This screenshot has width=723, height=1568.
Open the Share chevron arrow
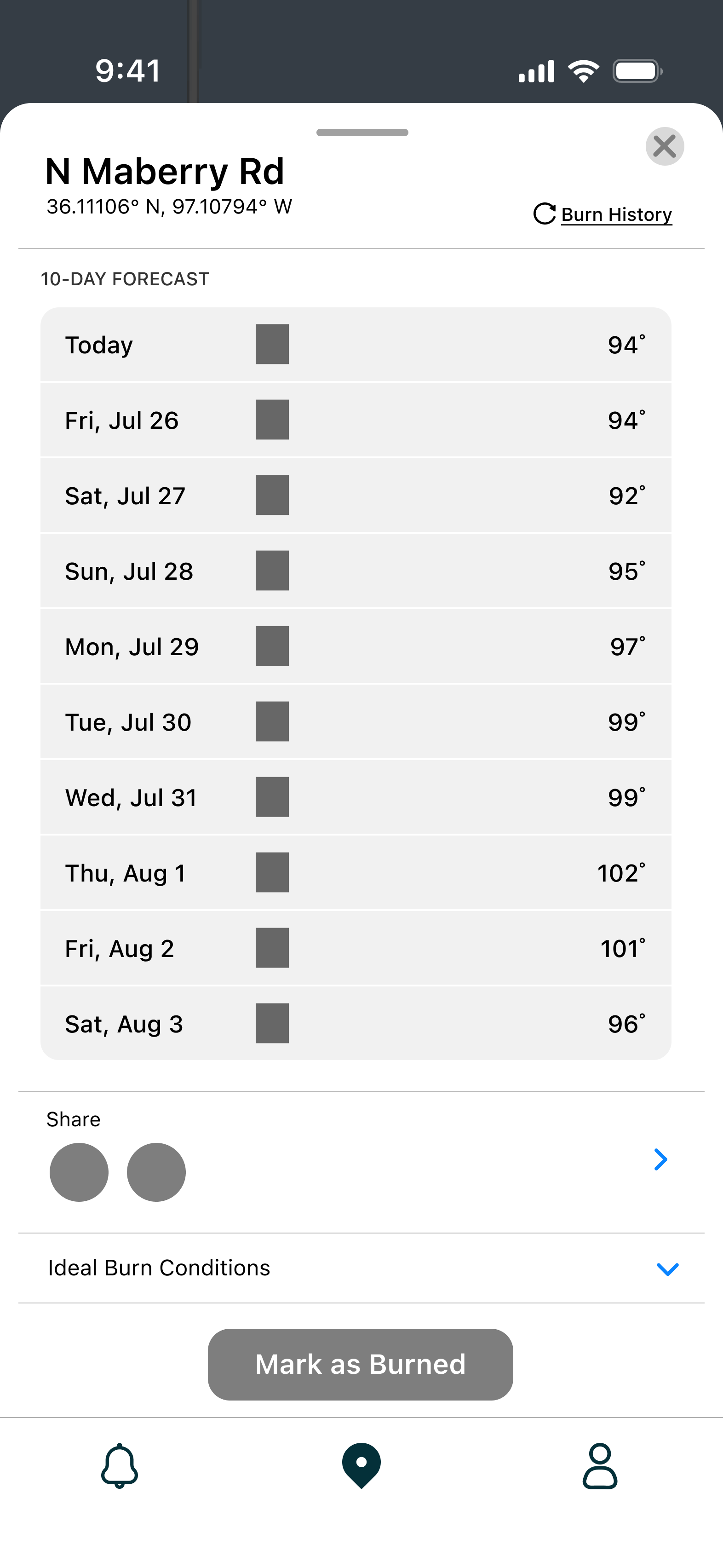[x=660, y=1159]
